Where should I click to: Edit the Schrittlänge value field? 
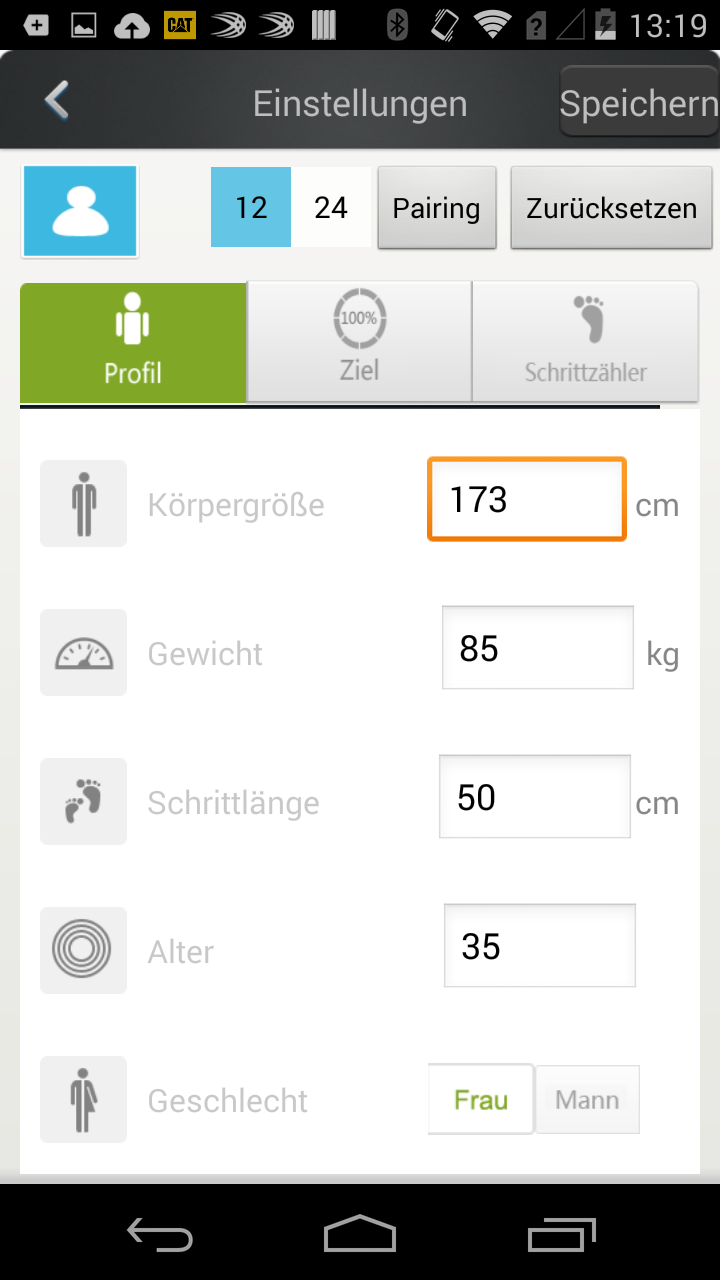click(534, 797)
